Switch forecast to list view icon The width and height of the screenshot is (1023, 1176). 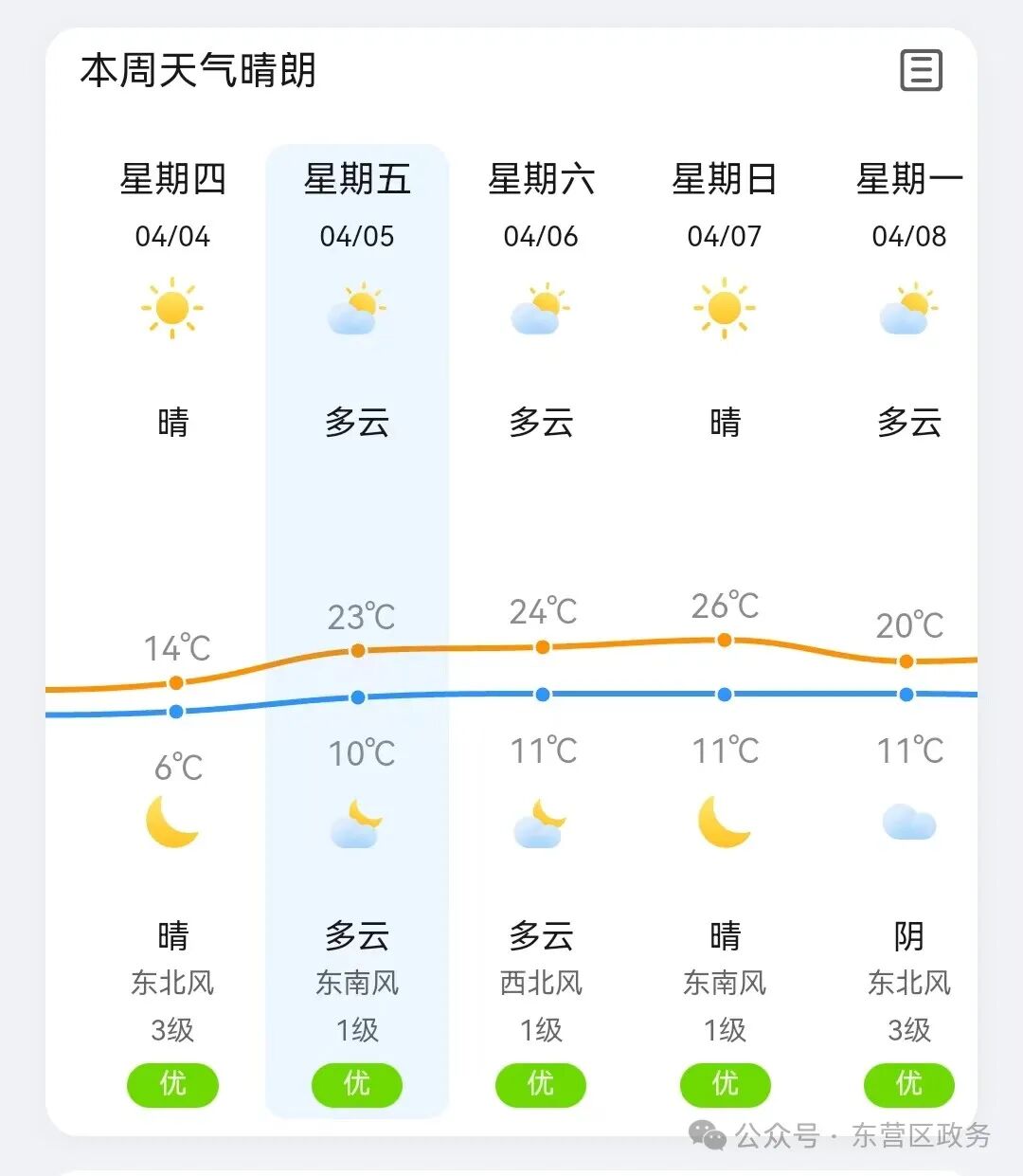[921, 70]
